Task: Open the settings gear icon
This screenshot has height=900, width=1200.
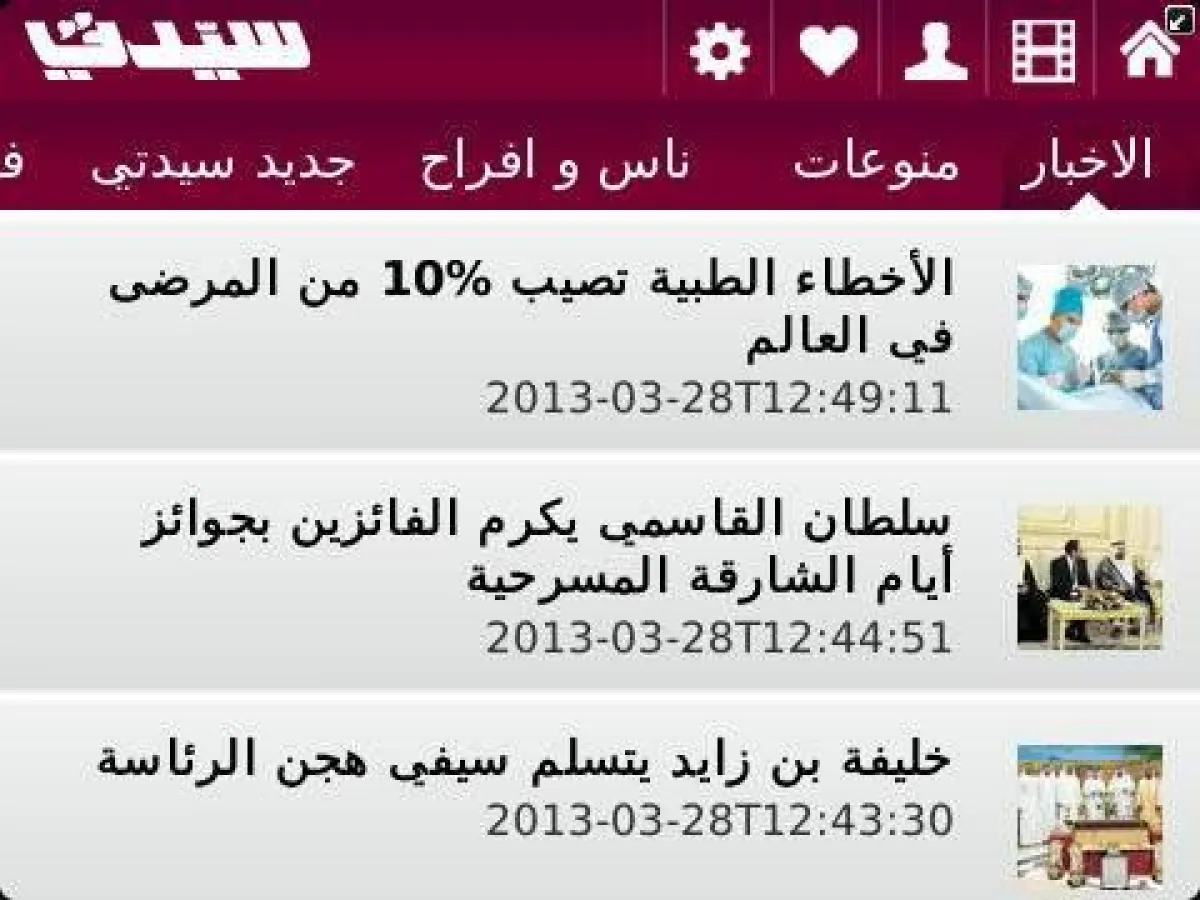Action: (x=719, y=50)
